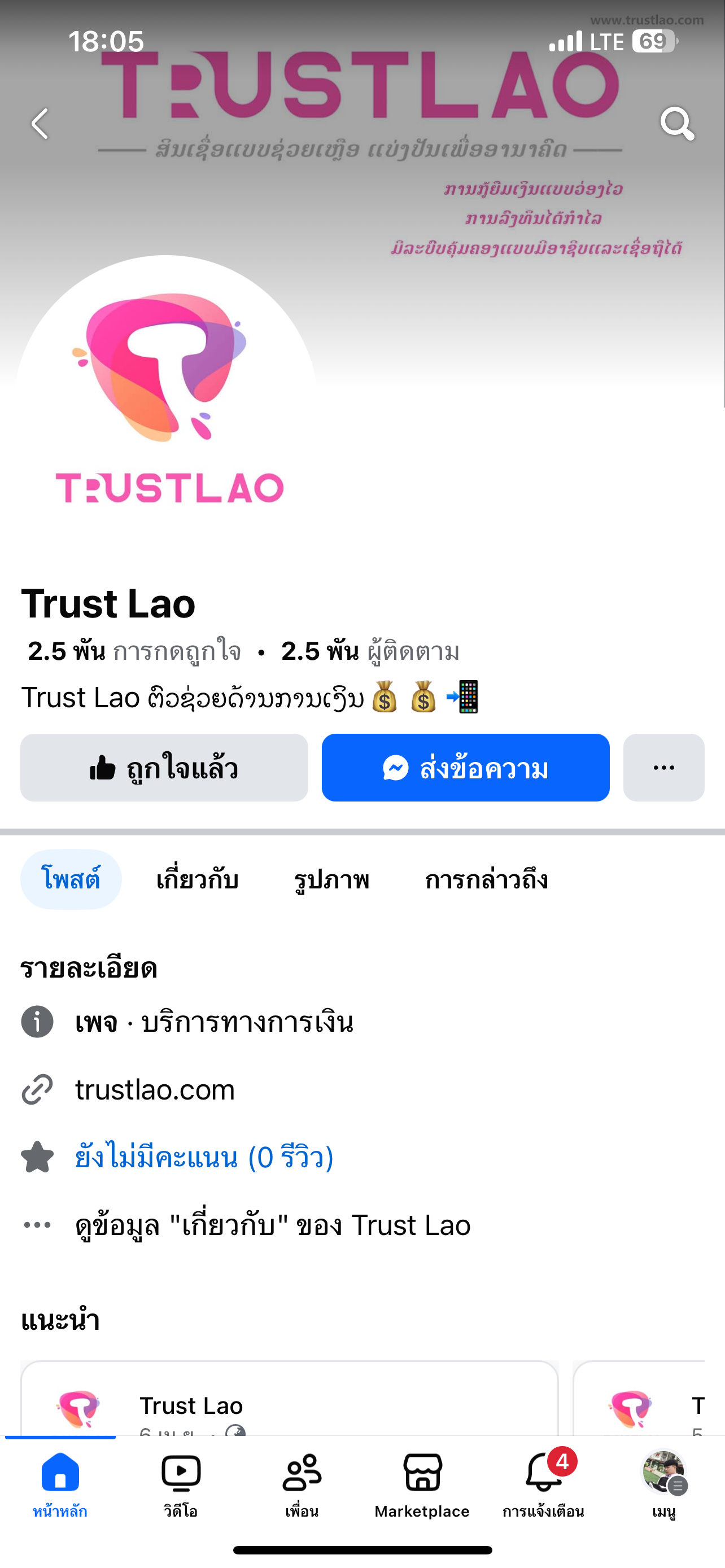Go back using the back arrow

coord(40,124)
